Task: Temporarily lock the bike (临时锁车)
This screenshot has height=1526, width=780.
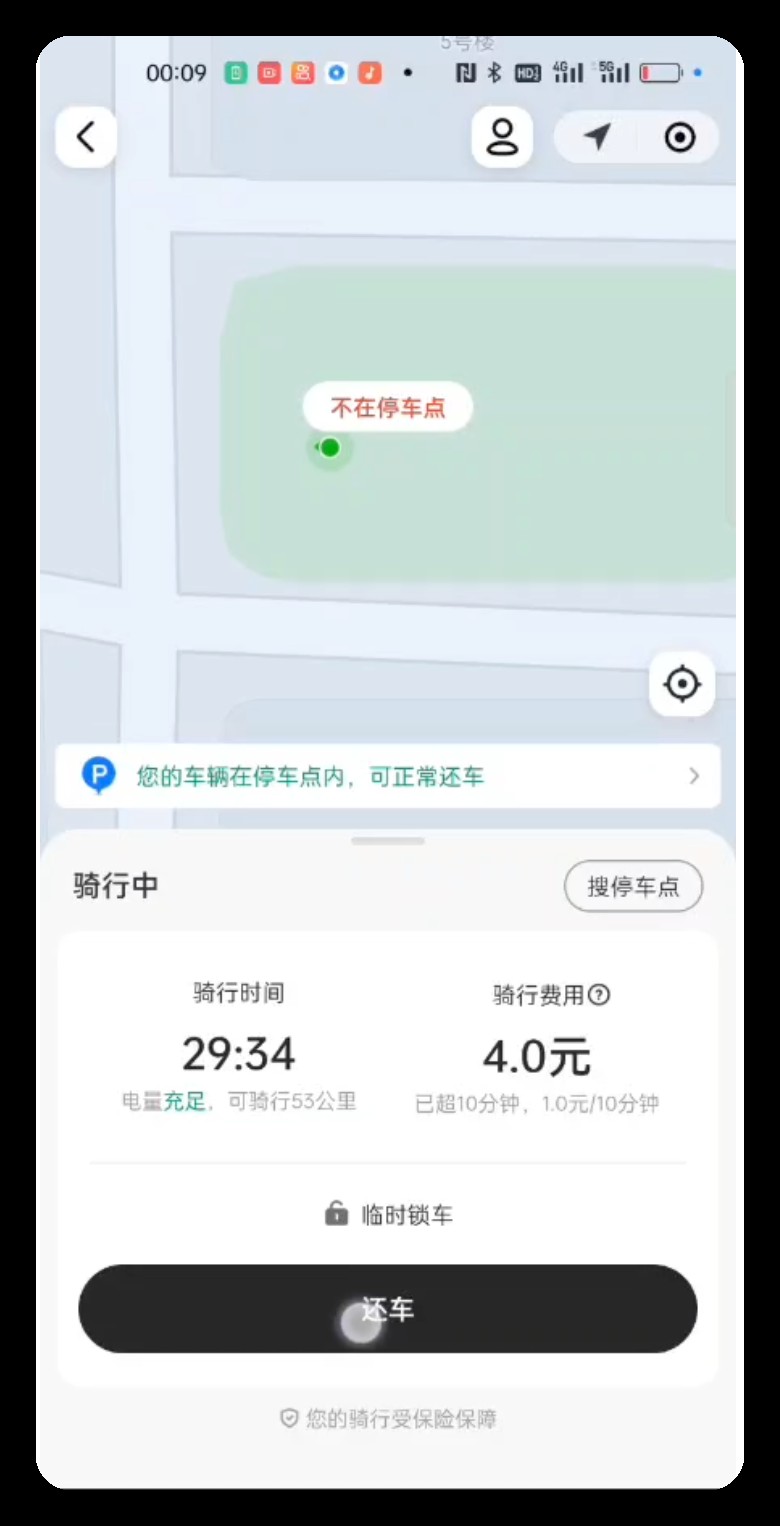Action: tap(388, 1215)
